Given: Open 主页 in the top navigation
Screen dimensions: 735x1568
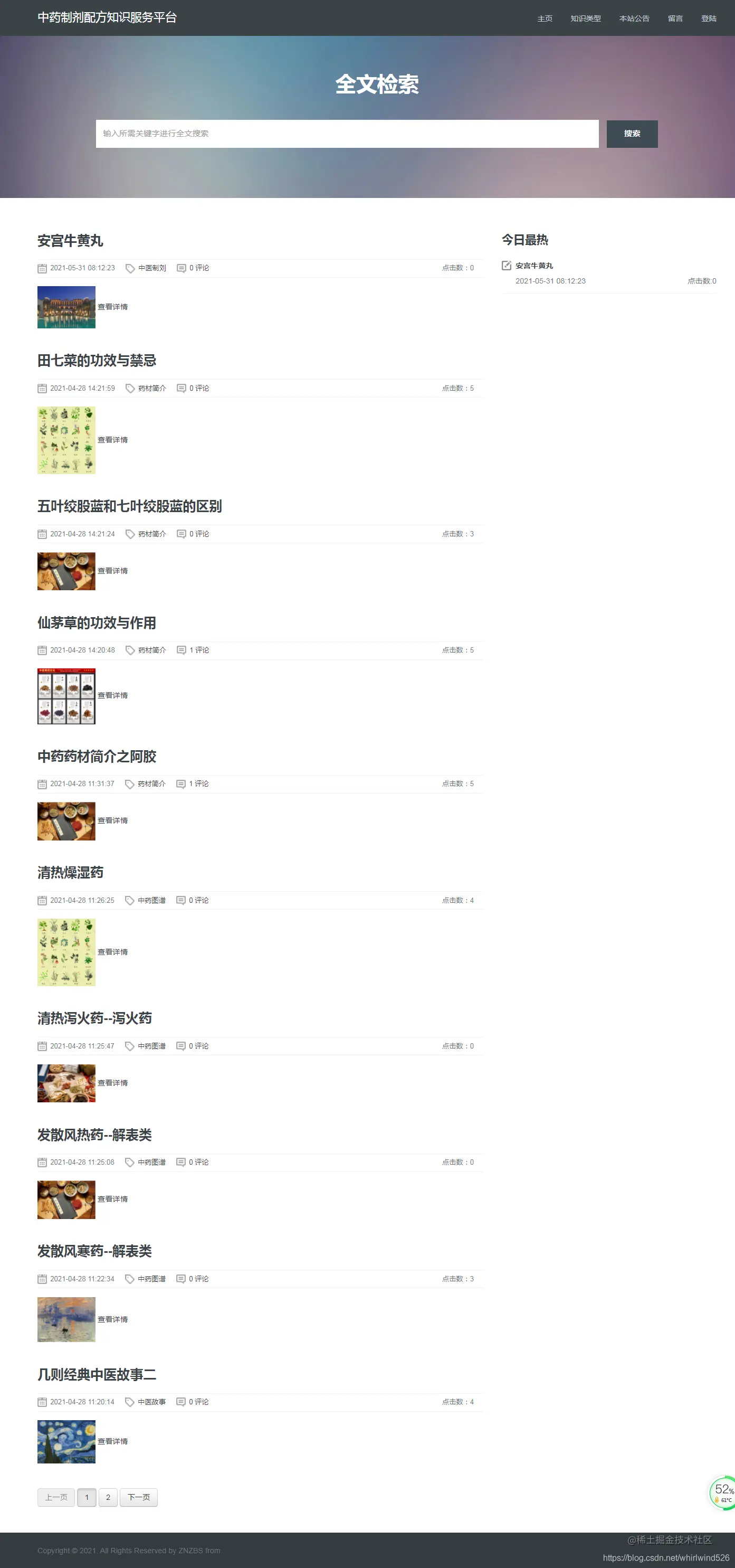Looking at the screenshot, I should pyautogui.click(x=545, y=18).
